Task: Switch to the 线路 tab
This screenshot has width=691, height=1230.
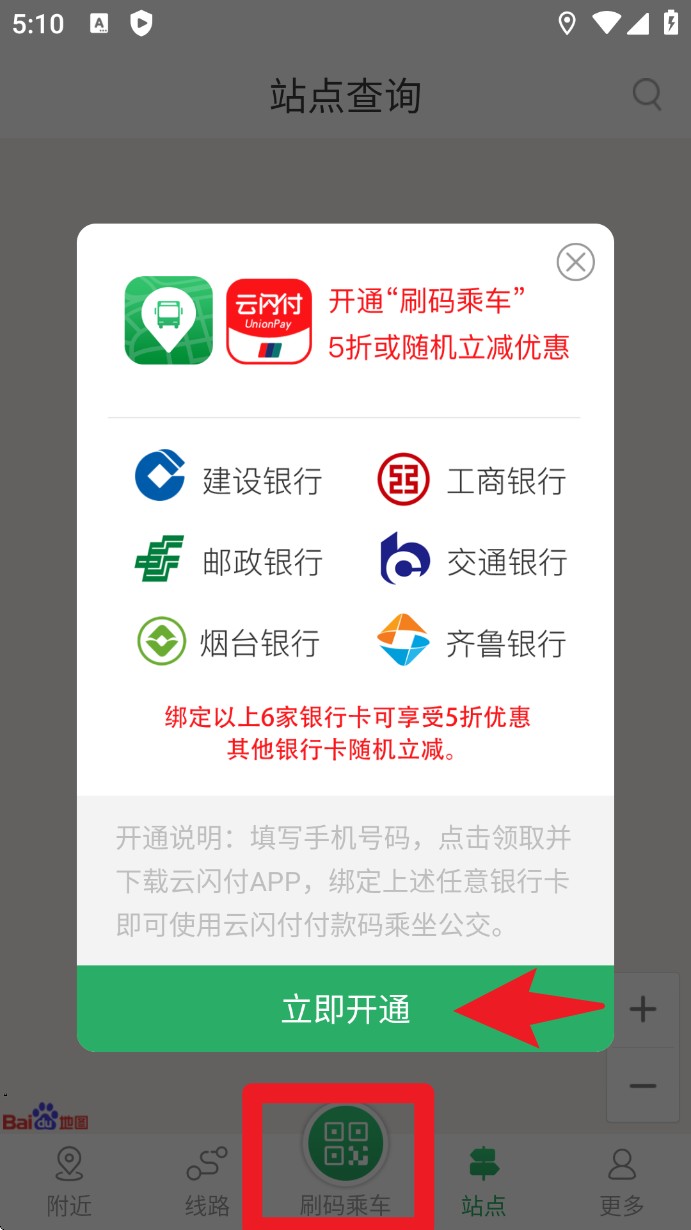Action: [x=207, y=1182]
